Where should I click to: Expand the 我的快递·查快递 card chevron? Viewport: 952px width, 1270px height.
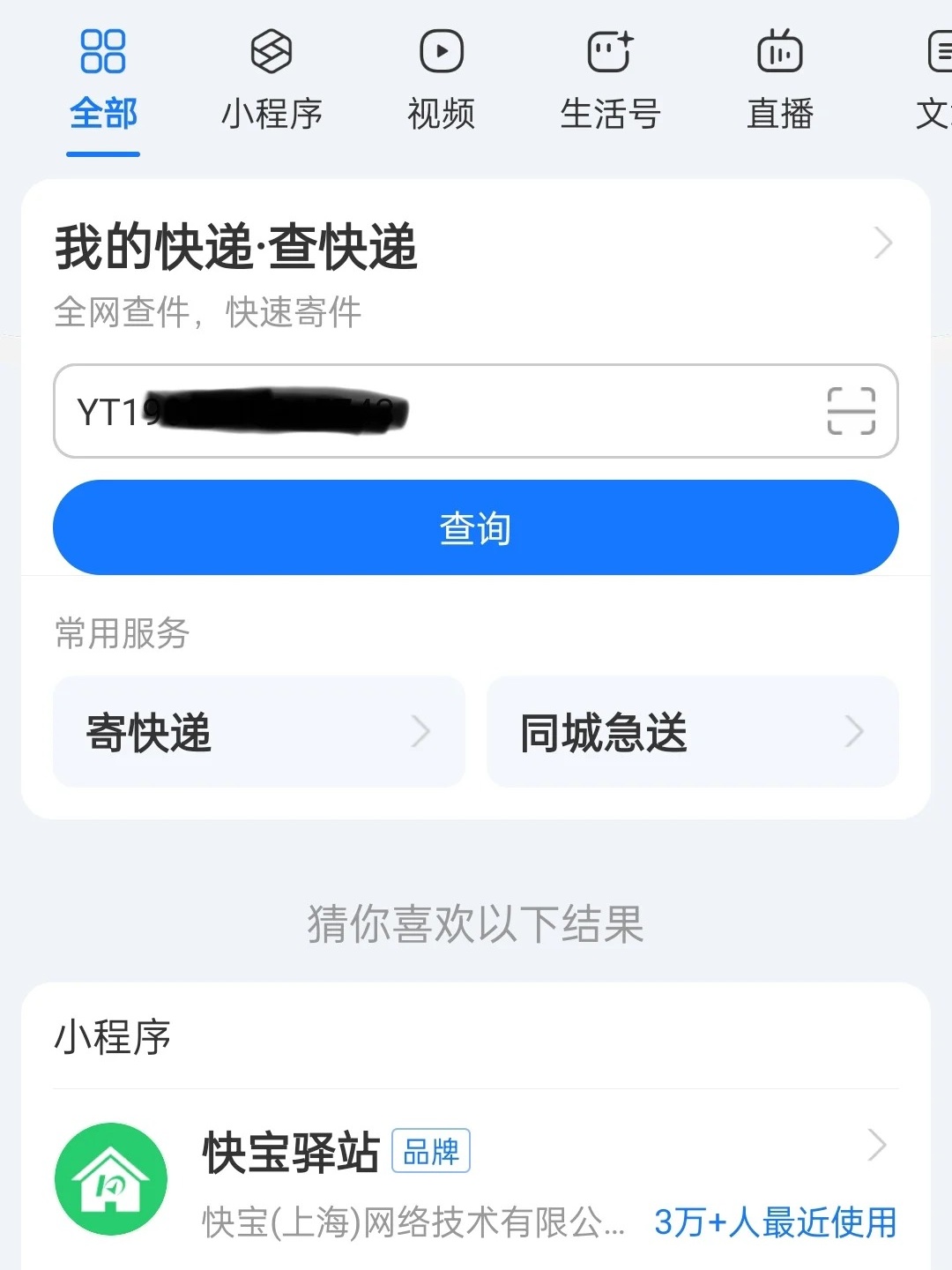click(x=882, y=243)
